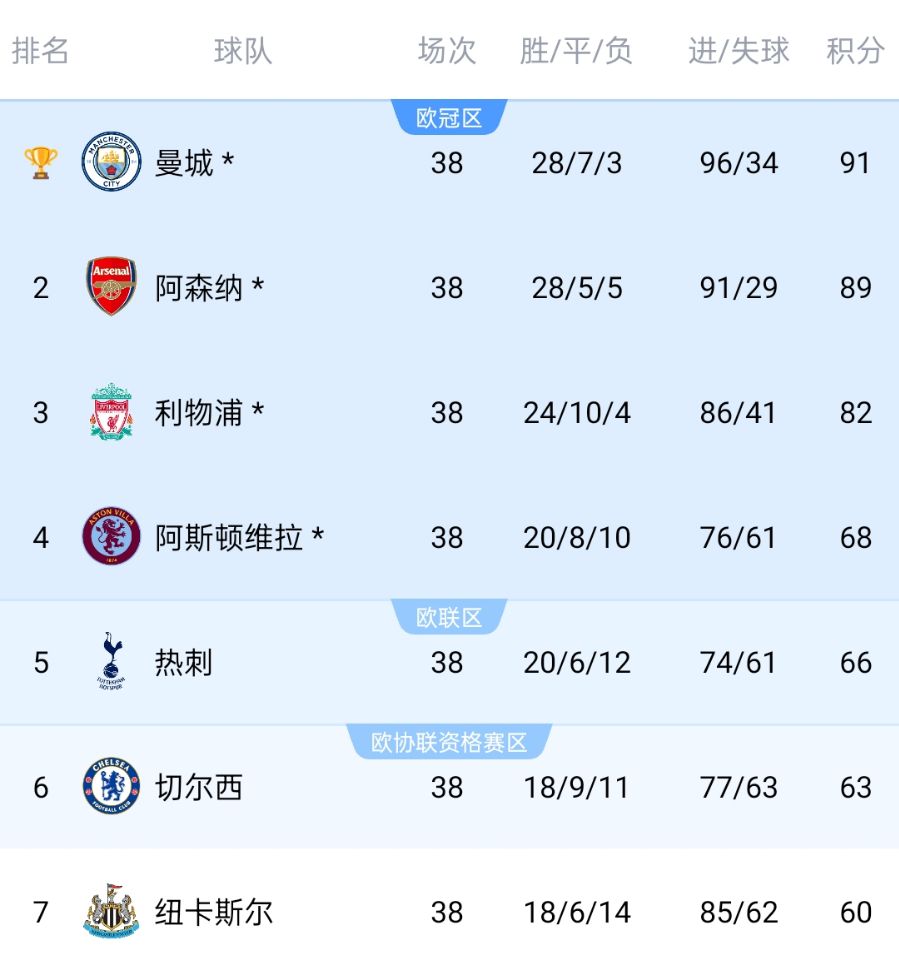The image size is (899, 960).
Task: Open the 曼城 team row
Action: pos(185,163)
